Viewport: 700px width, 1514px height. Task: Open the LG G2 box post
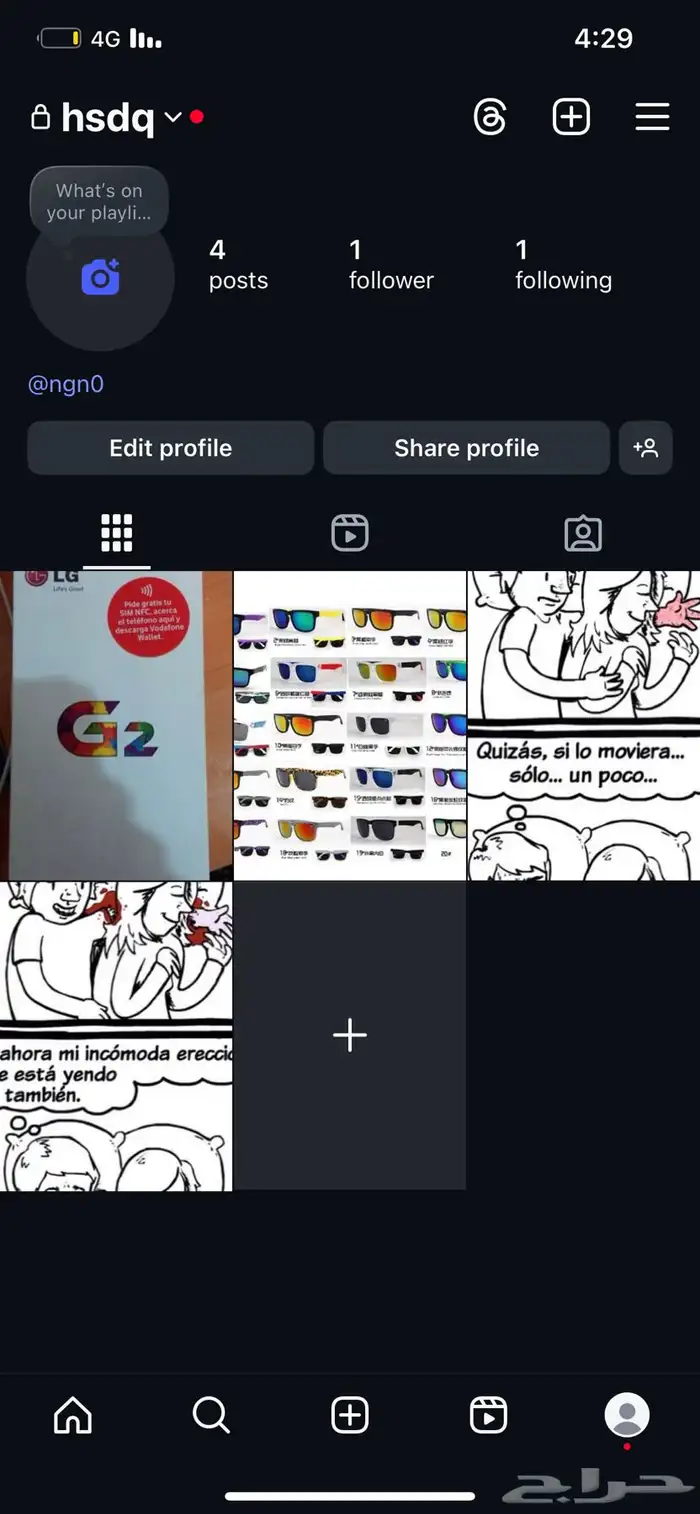pos(116,726)
